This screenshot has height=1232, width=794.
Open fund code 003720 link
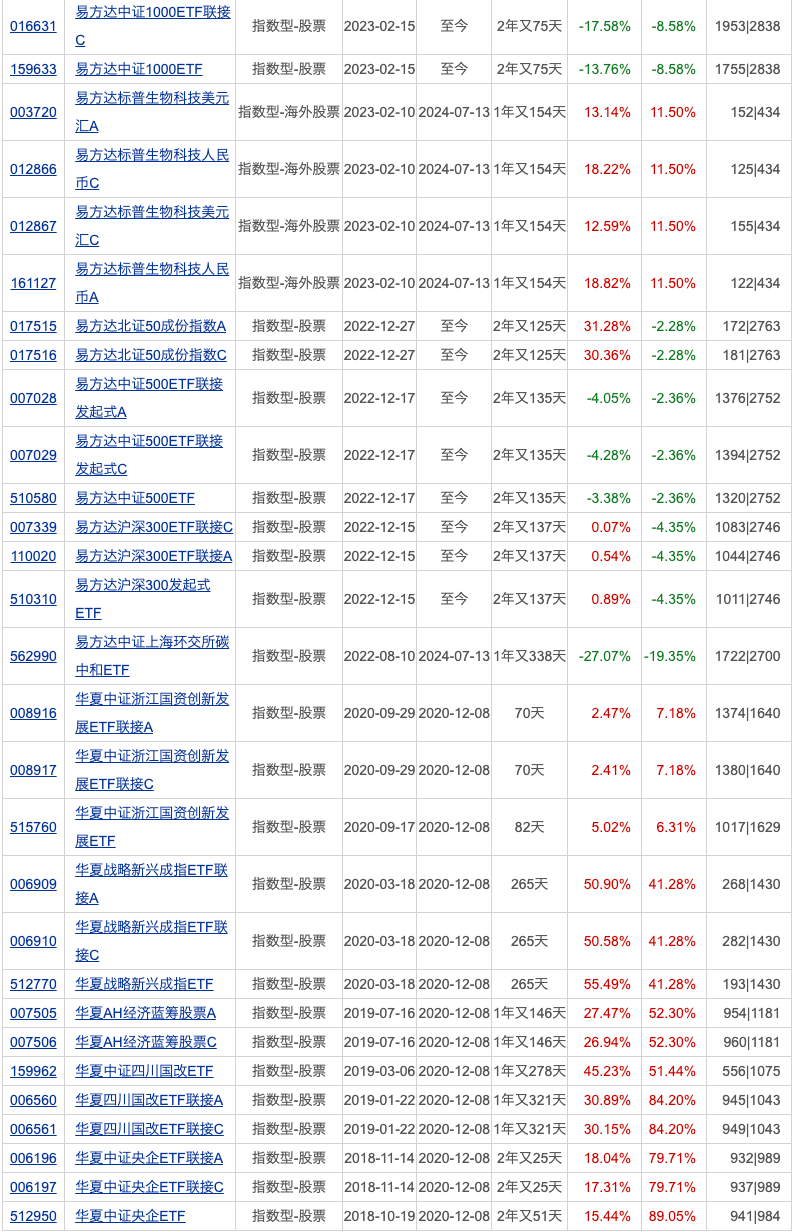(x=33, y=112)
